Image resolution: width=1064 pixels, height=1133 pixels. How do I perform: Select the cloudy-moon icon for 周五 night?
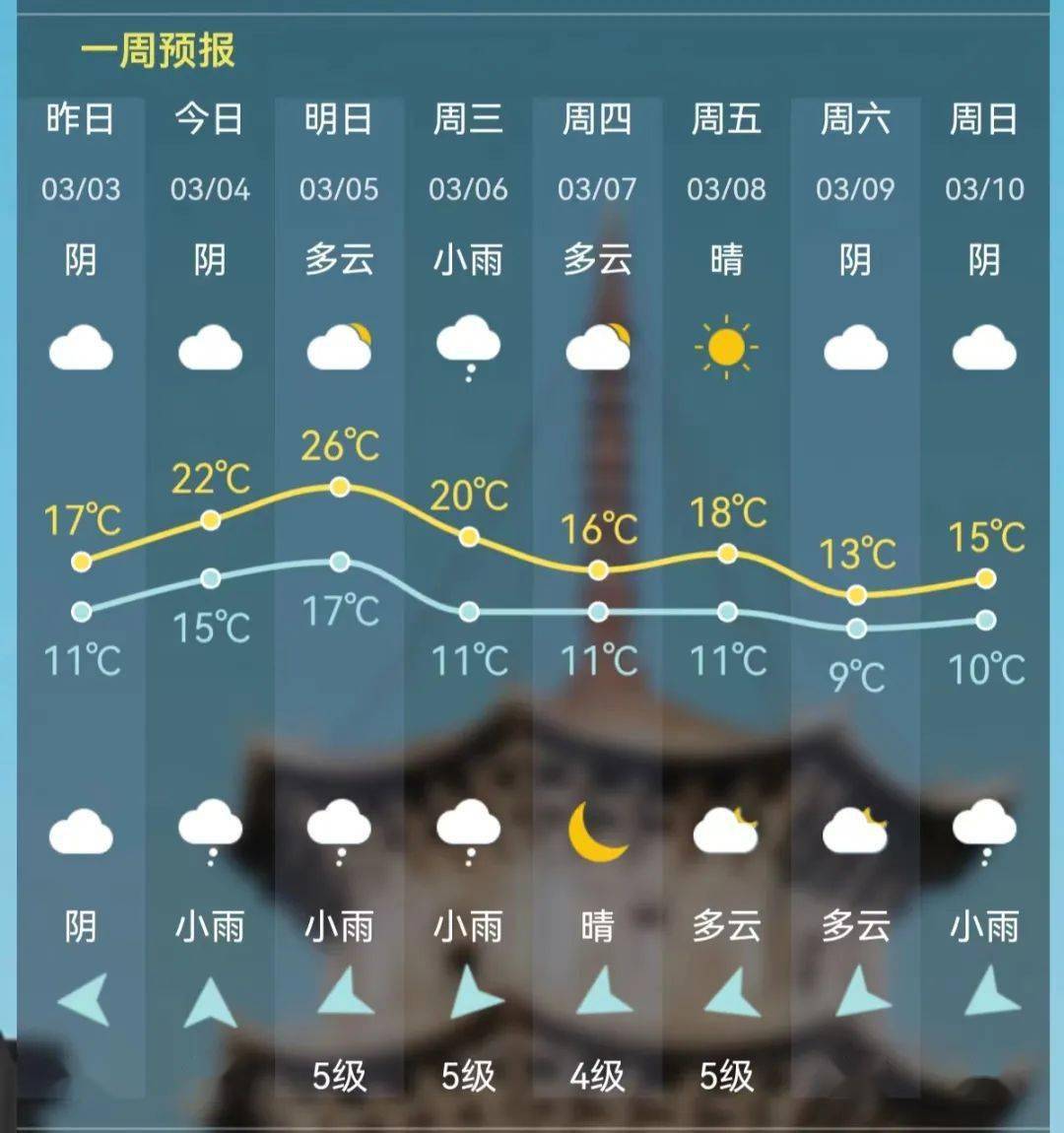click(727, 833)
